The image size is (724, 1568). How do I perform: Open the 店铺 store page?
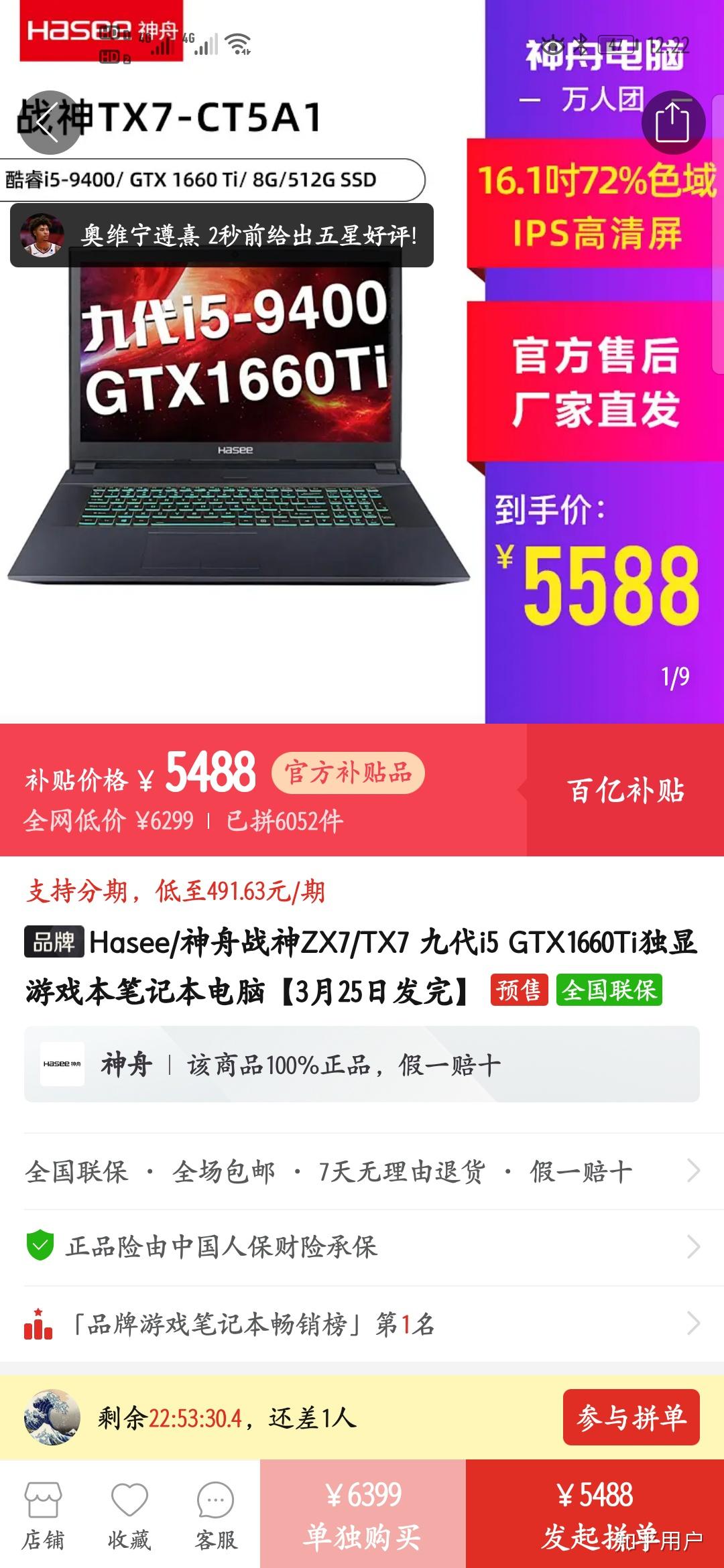[x=43, y=1515]
